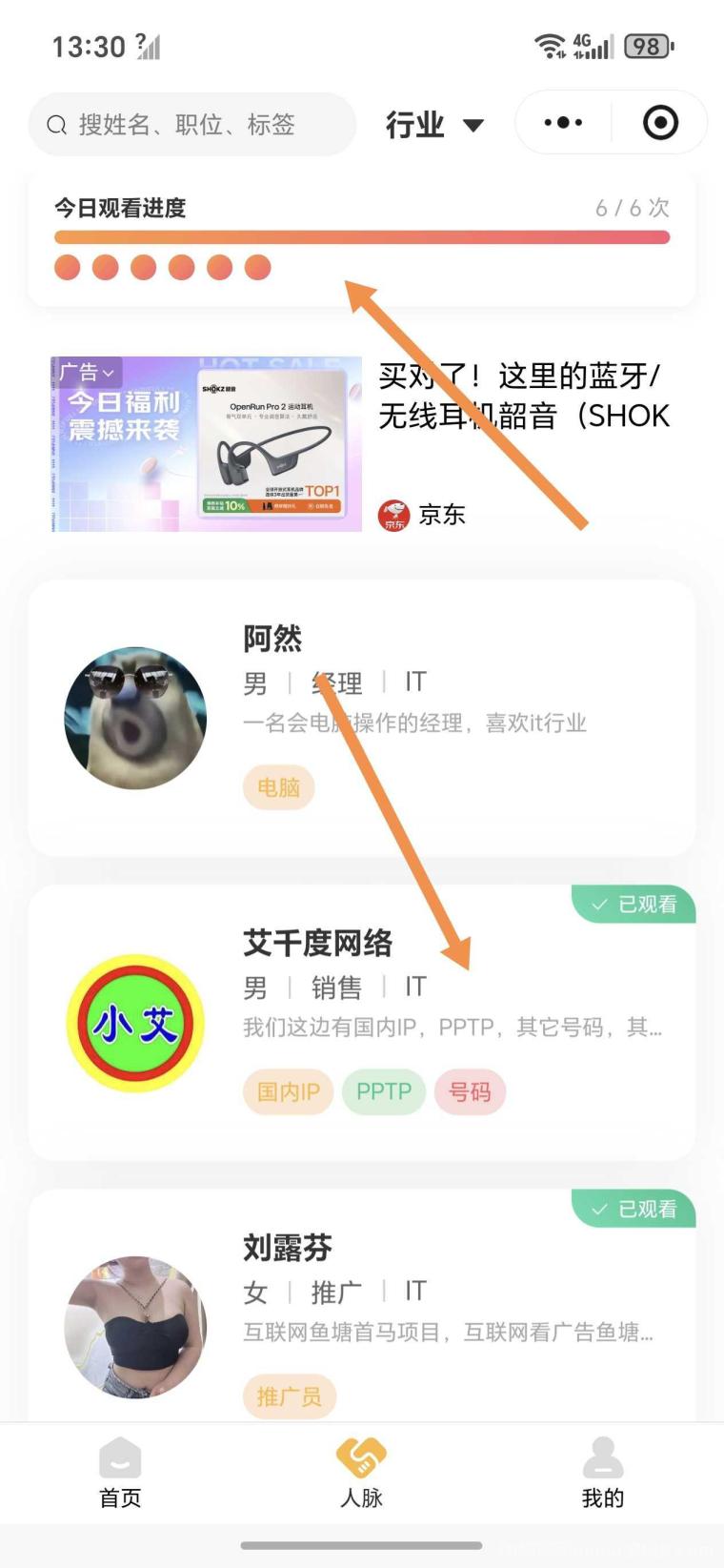The height and width of the screenshot is (1568, 724).
Task: Tap the search box for names and tags
Action: coord(191,124)
